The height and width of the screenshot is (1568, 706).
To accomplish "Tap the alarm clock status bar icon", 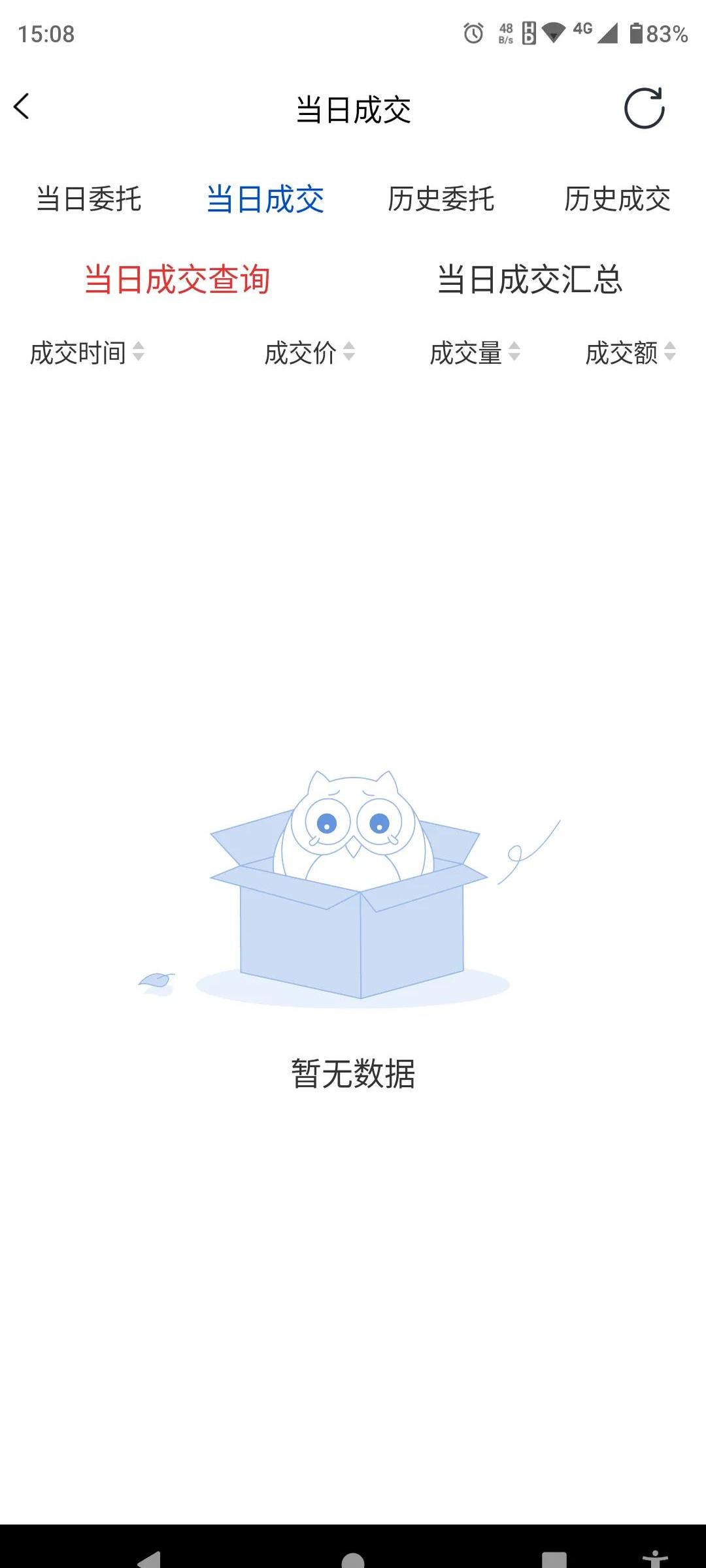I will (473, 32).
